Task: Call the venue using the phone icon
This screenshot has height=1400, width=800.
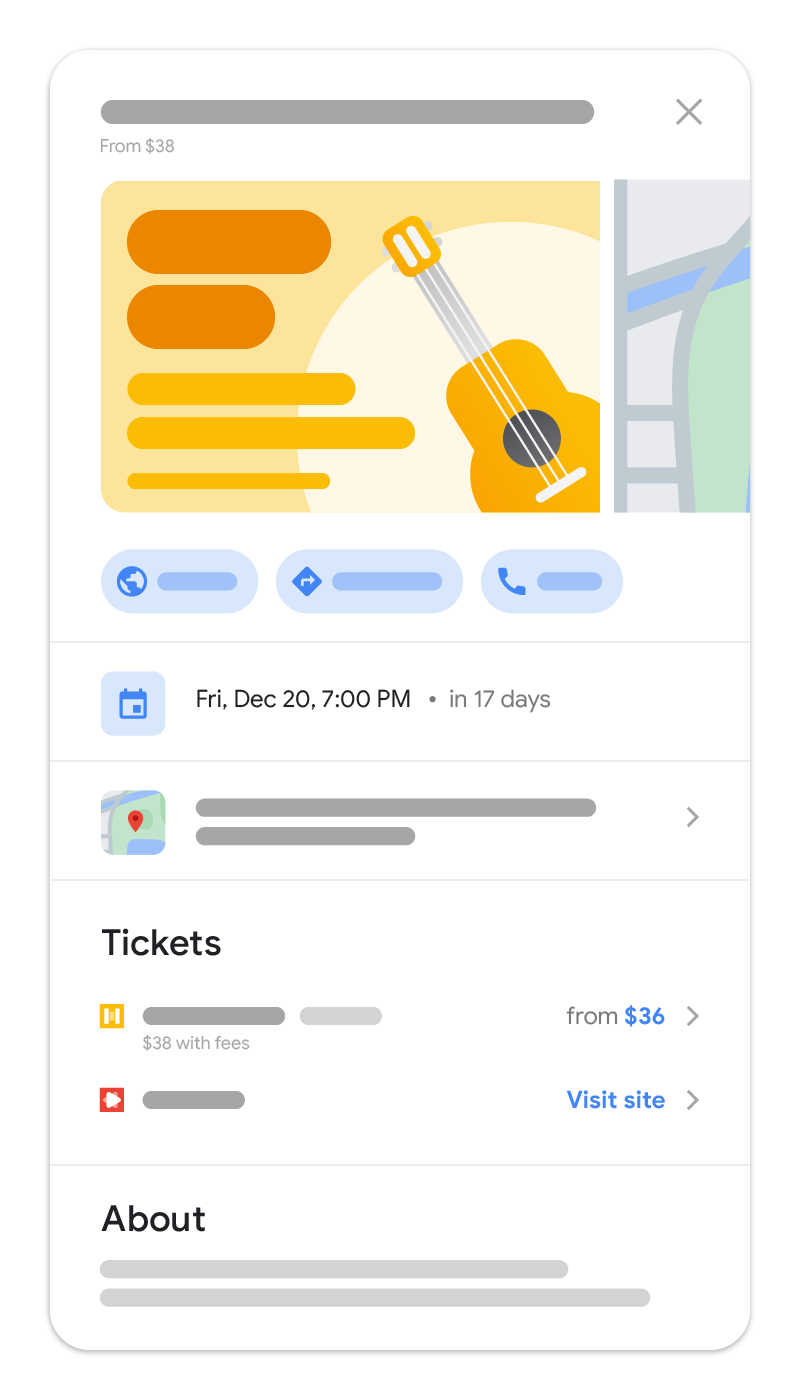Action: [511, 581]
